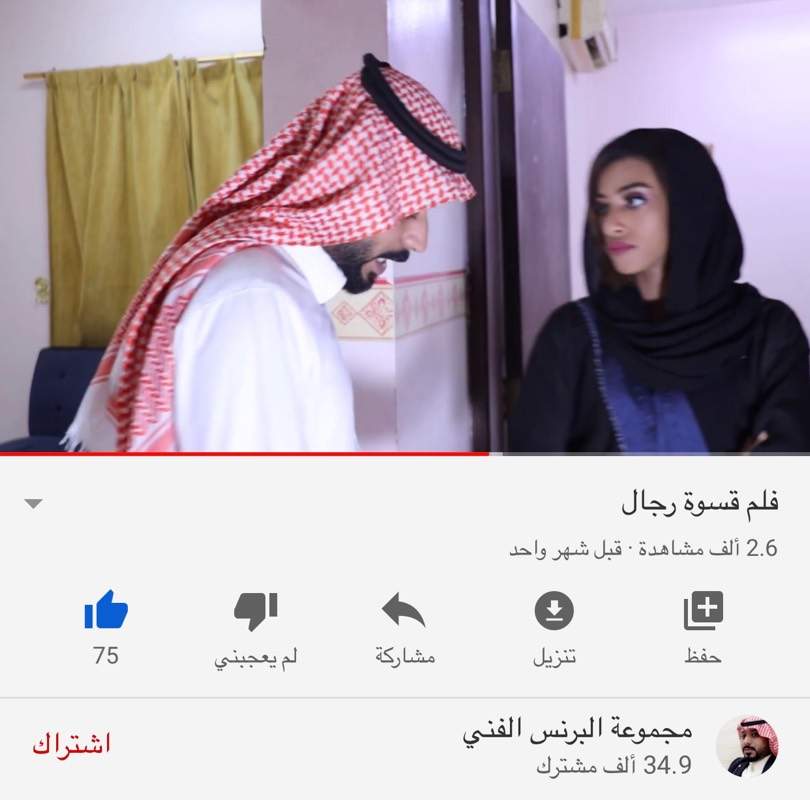Subscribe to the channel via اشتراك
810x800 pixels.
(71, 744)
